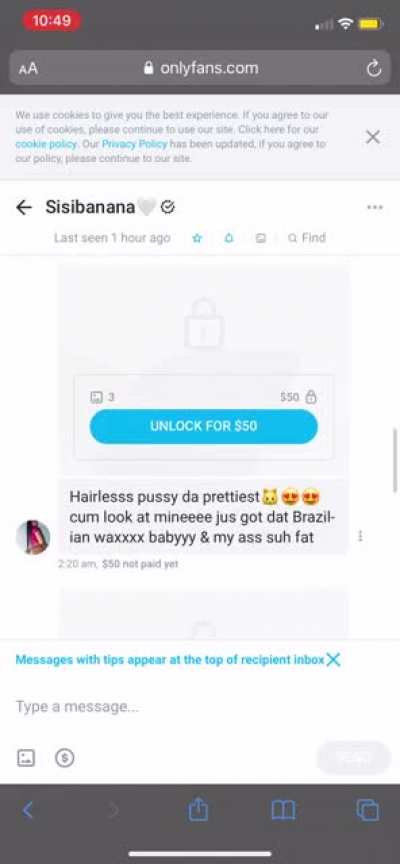This screenshot has height=864, width=400.
Task: Go back from the Sisibanana chat
Action: (24, 208)
